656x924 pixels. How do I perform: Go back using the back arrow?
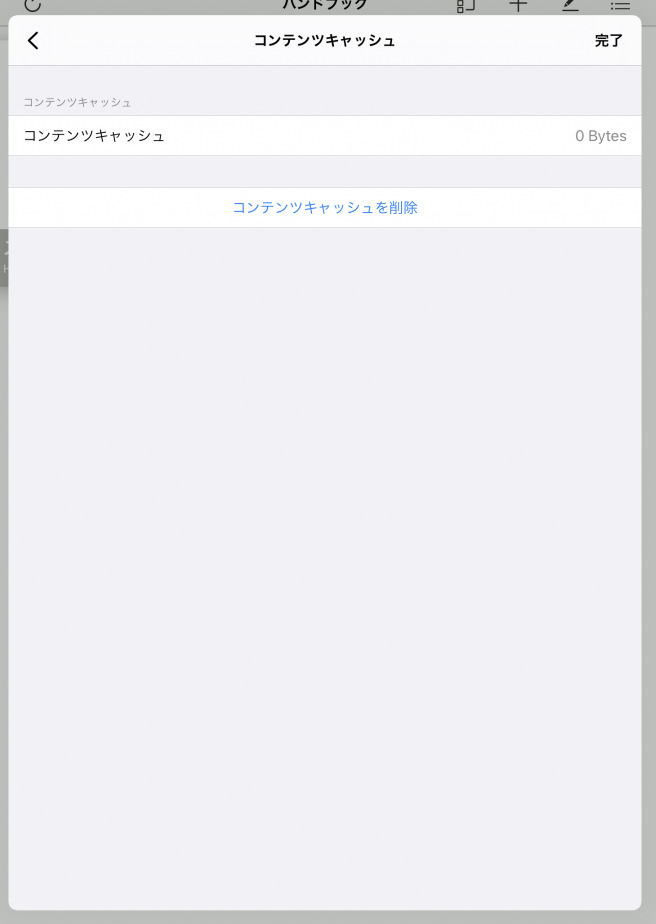33,41
